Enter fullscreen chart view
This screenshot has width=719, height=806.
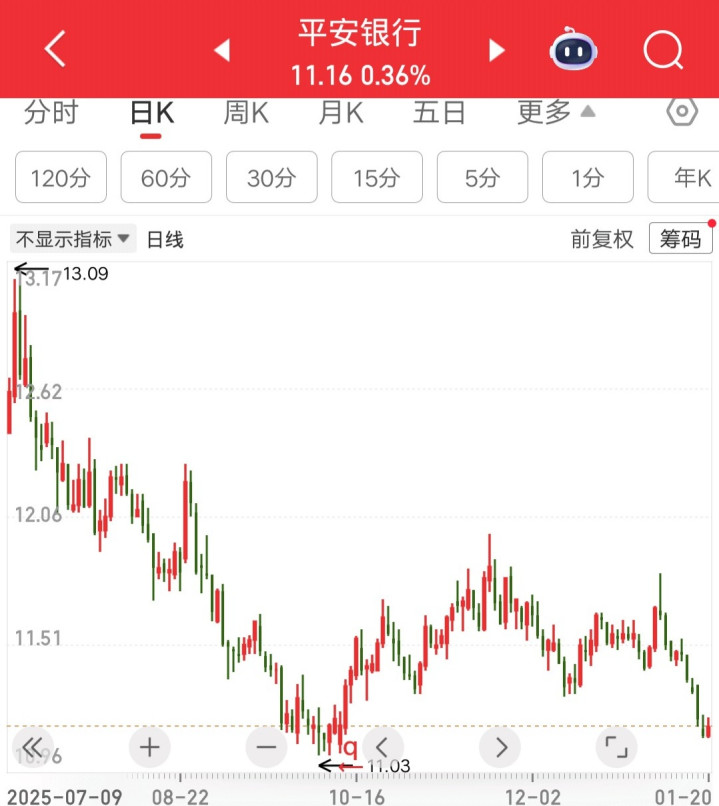(x=616, y=746)
